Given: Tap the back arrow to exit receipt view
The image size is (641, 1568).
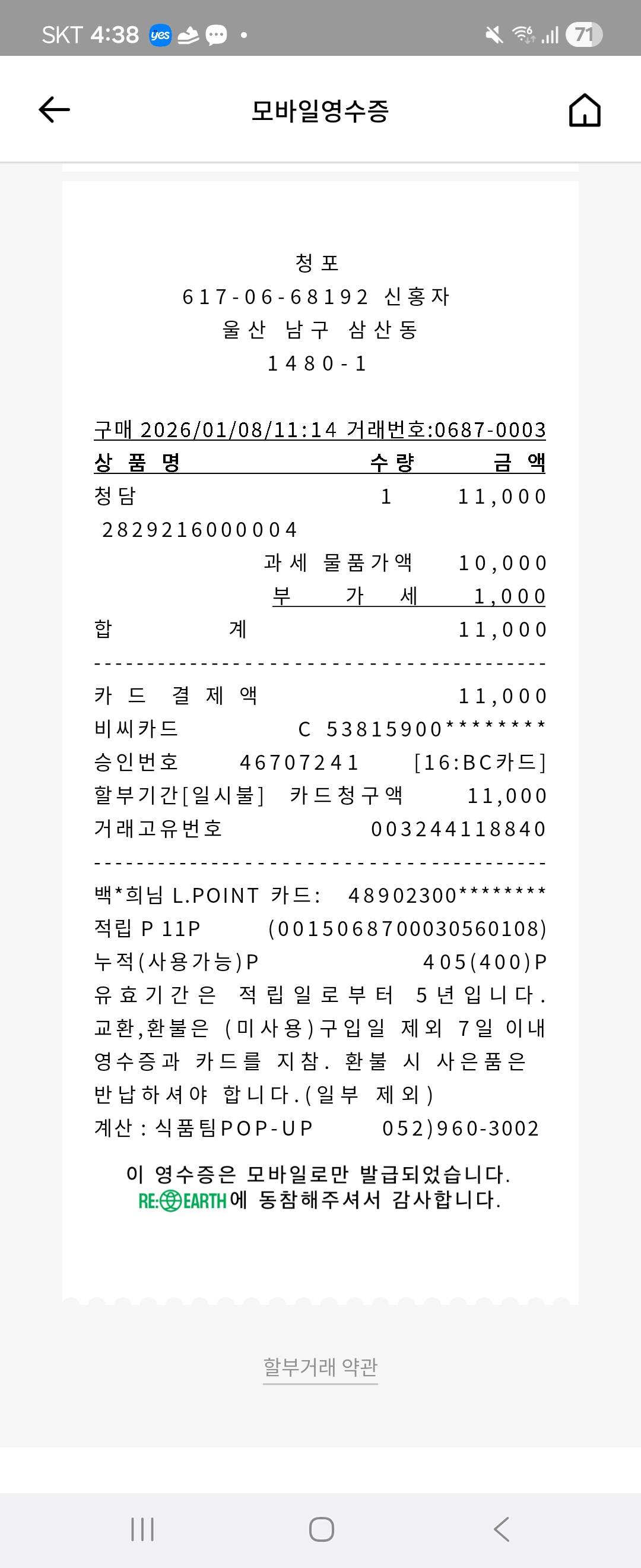Looking at the screenshot, I should pos(53,110).
